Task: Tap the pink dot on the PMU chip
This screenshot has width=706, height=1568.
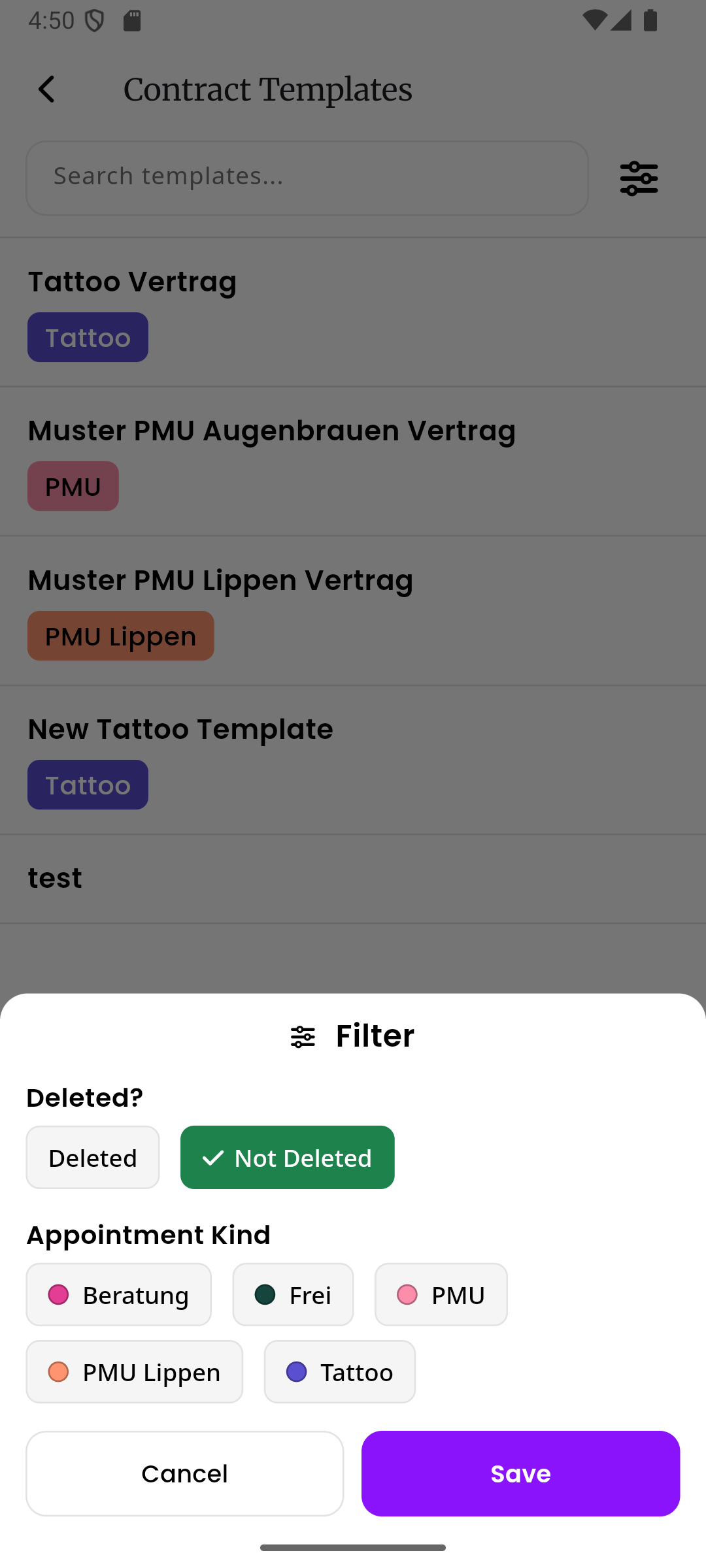Action: tap(407, 1294)
